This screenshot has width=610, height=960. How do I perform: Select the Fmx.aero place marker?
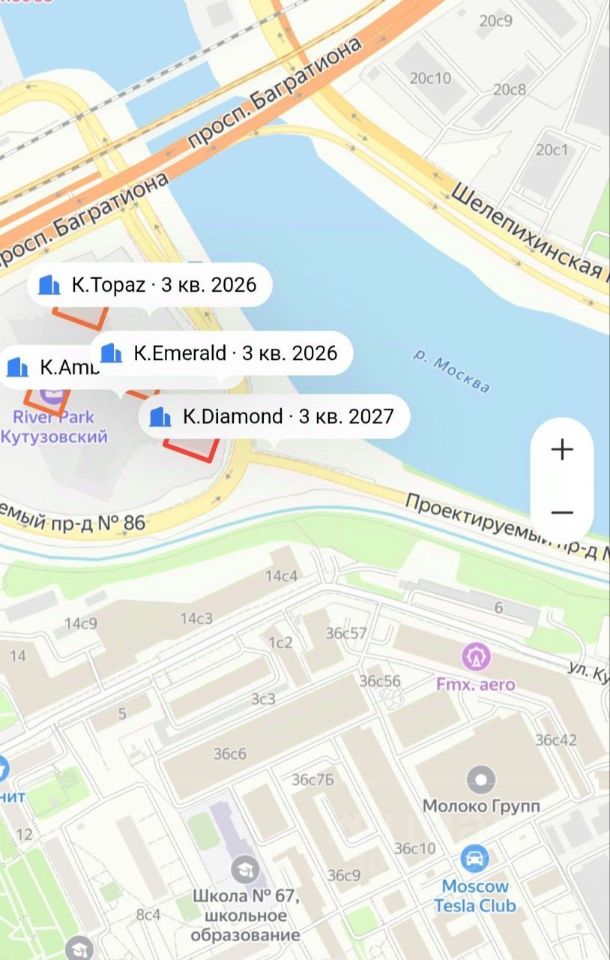click(476, 657)
